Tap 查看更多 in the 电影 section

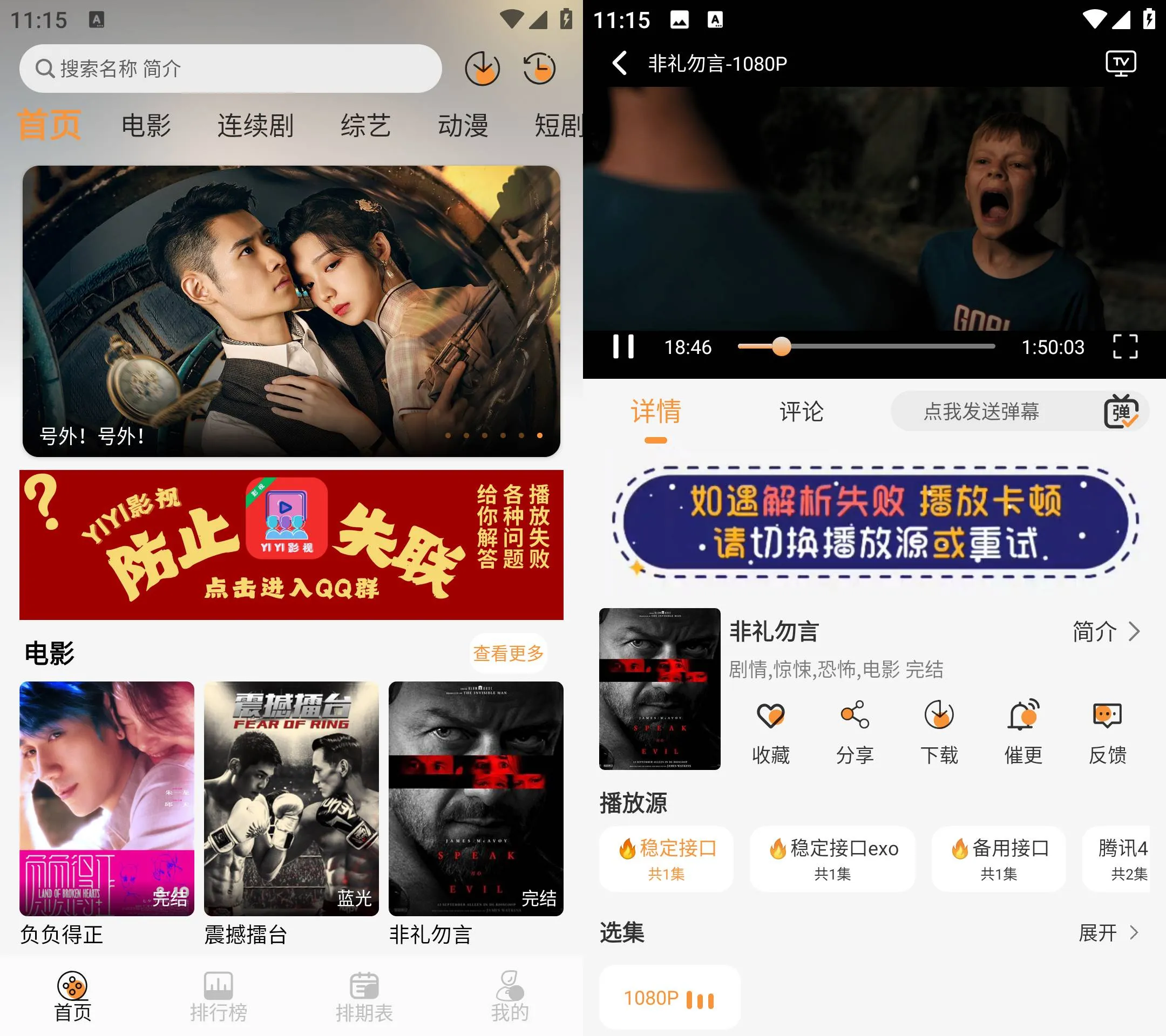(509, 653)
